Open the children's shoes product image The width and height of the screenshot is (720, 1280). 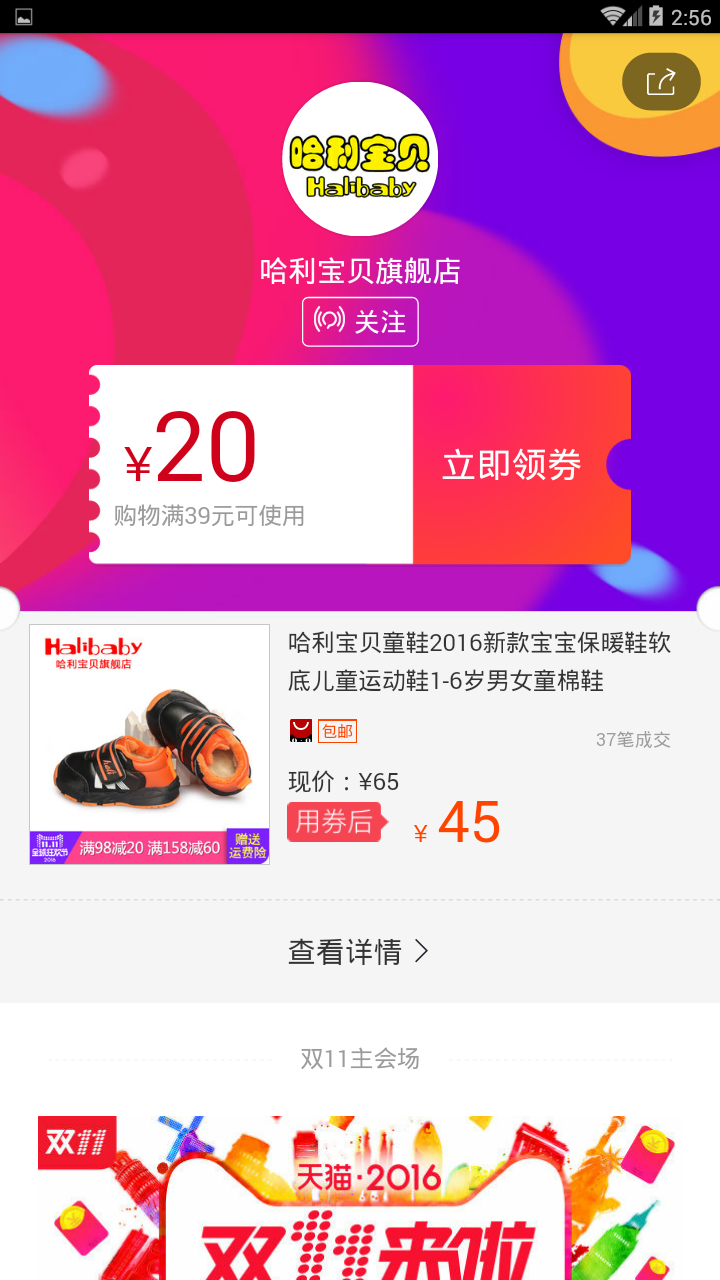[x=149, y=744]
